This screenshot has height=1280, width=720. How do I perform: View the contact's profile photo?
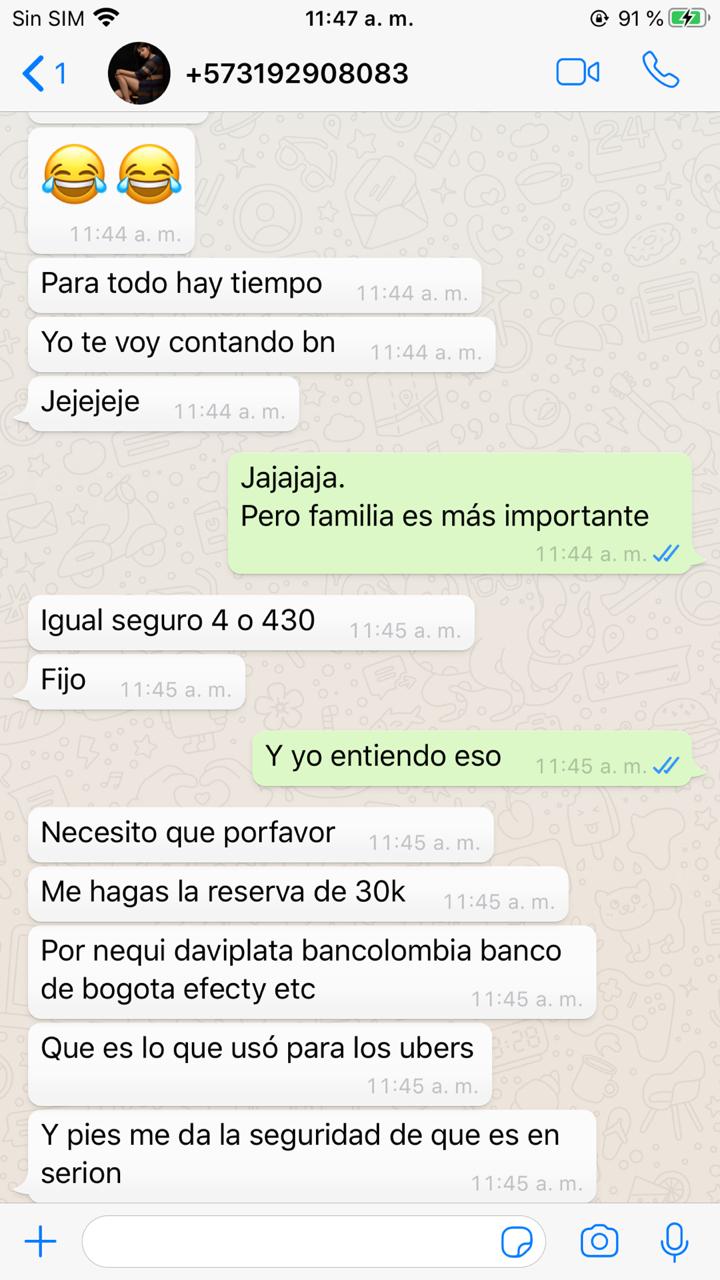click(x=139, y=73)
